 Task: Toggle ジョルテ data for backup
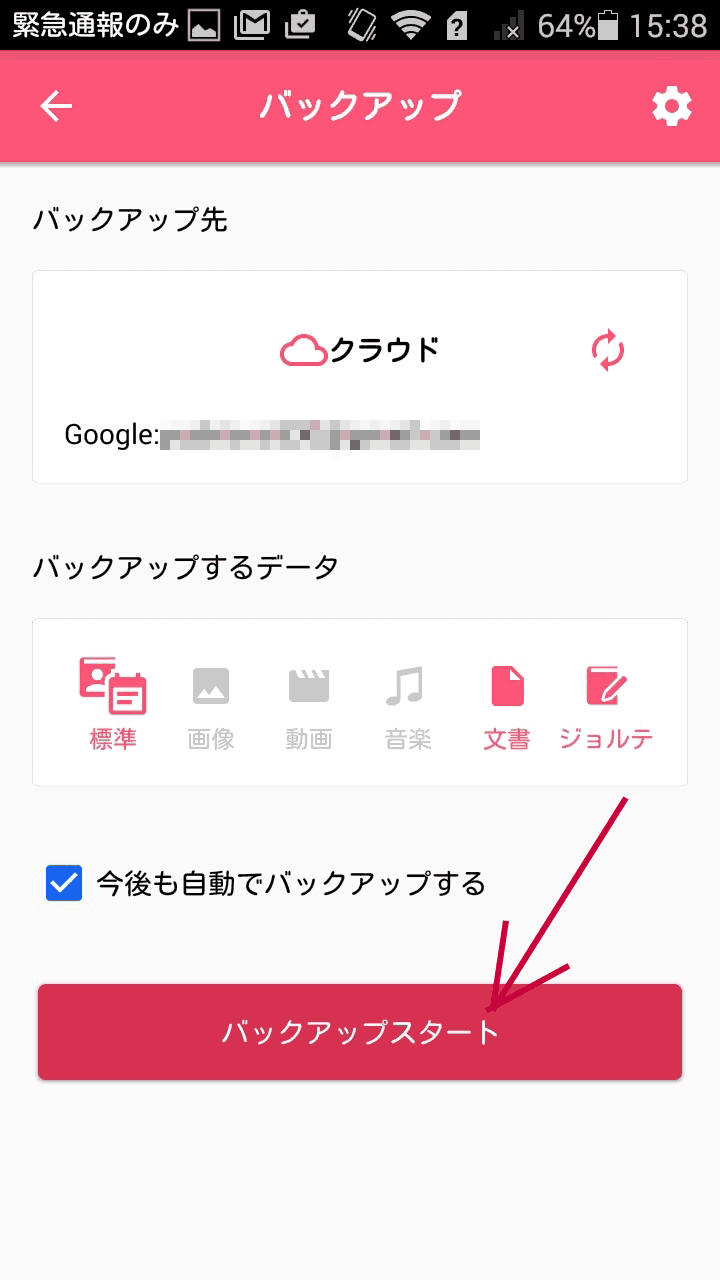606,702
